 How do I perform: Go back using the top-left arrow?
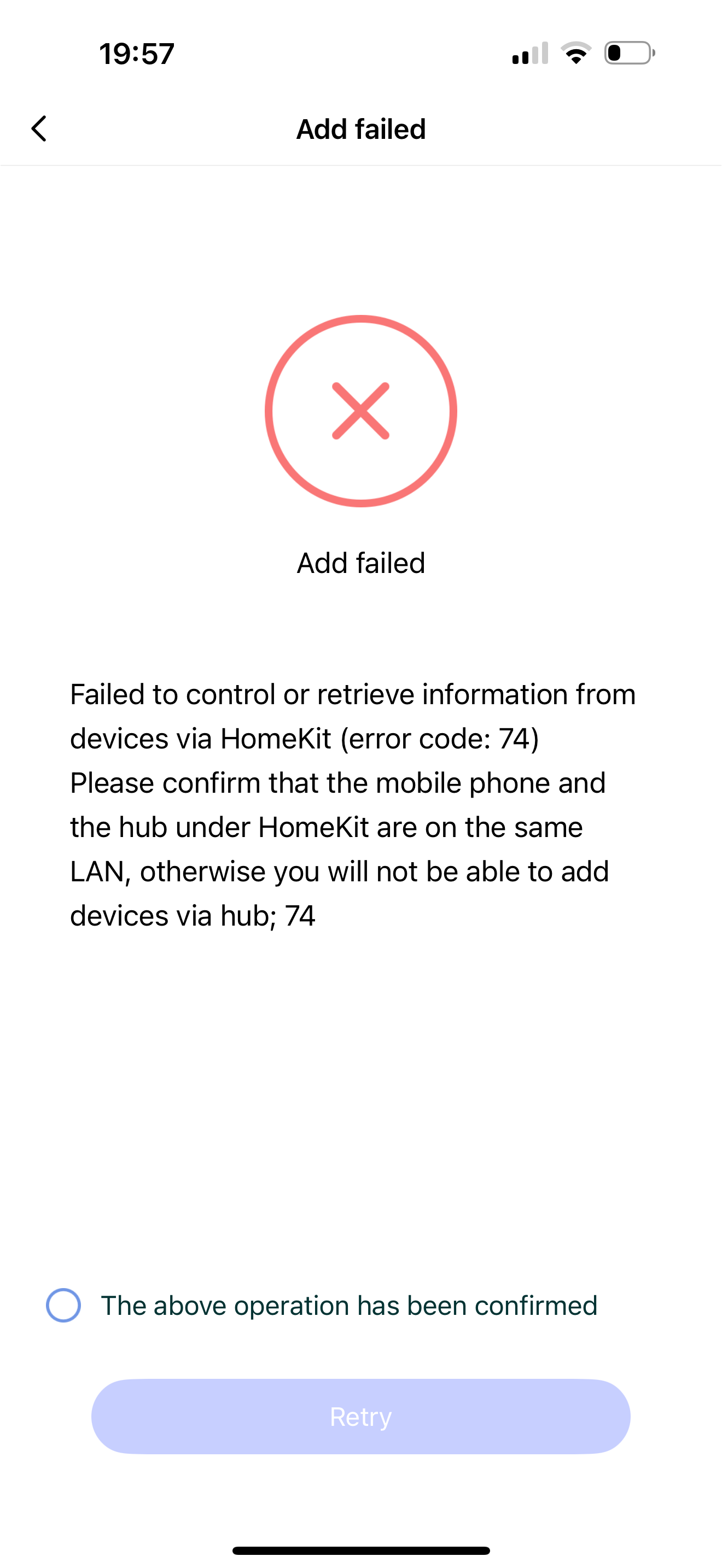click(39, 128)
